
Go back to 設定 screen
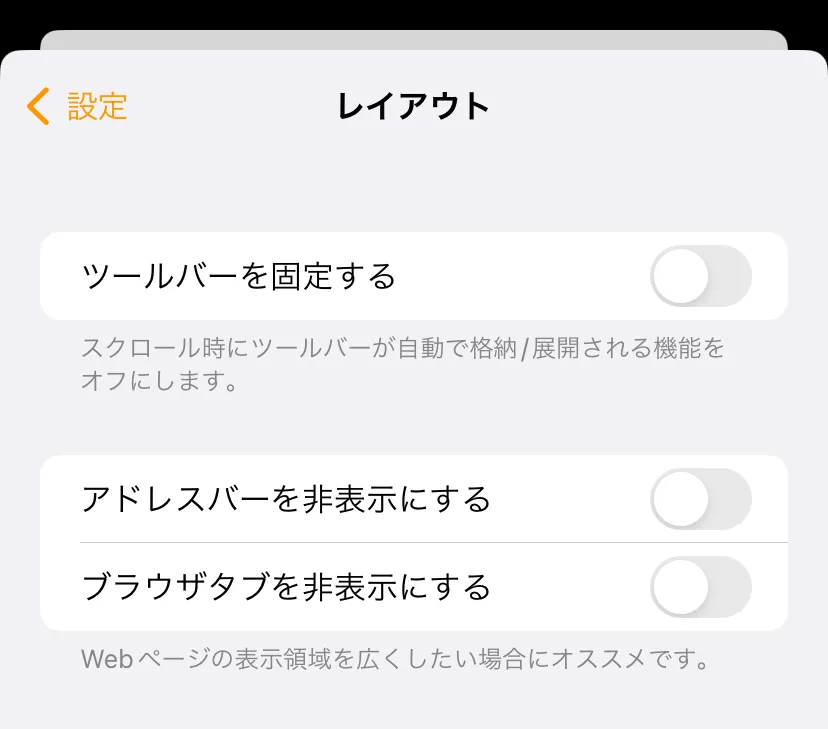pyautogui.click(x=78, y=106)
